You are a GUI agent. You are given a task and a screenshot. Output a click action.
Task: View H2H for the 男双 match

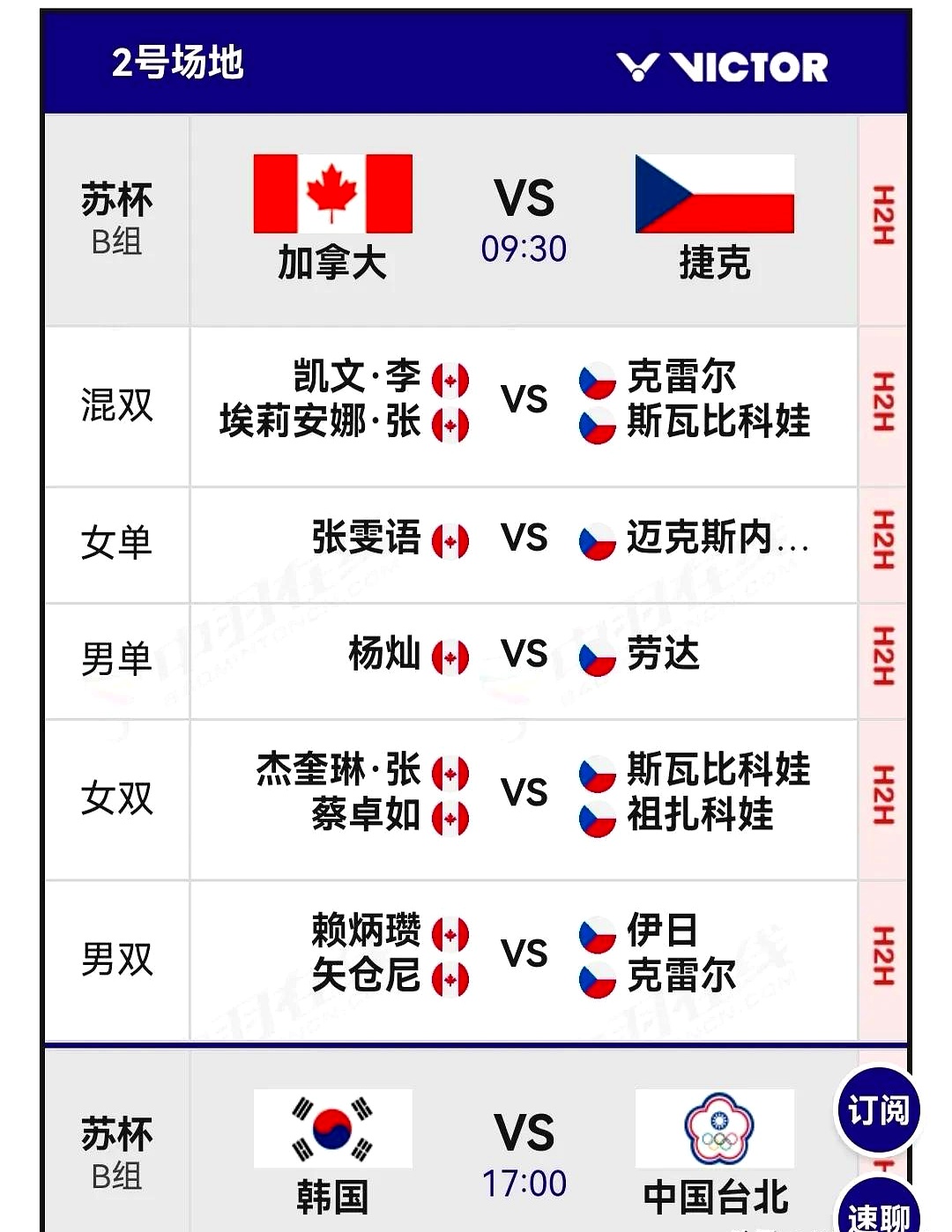[883, 957]
